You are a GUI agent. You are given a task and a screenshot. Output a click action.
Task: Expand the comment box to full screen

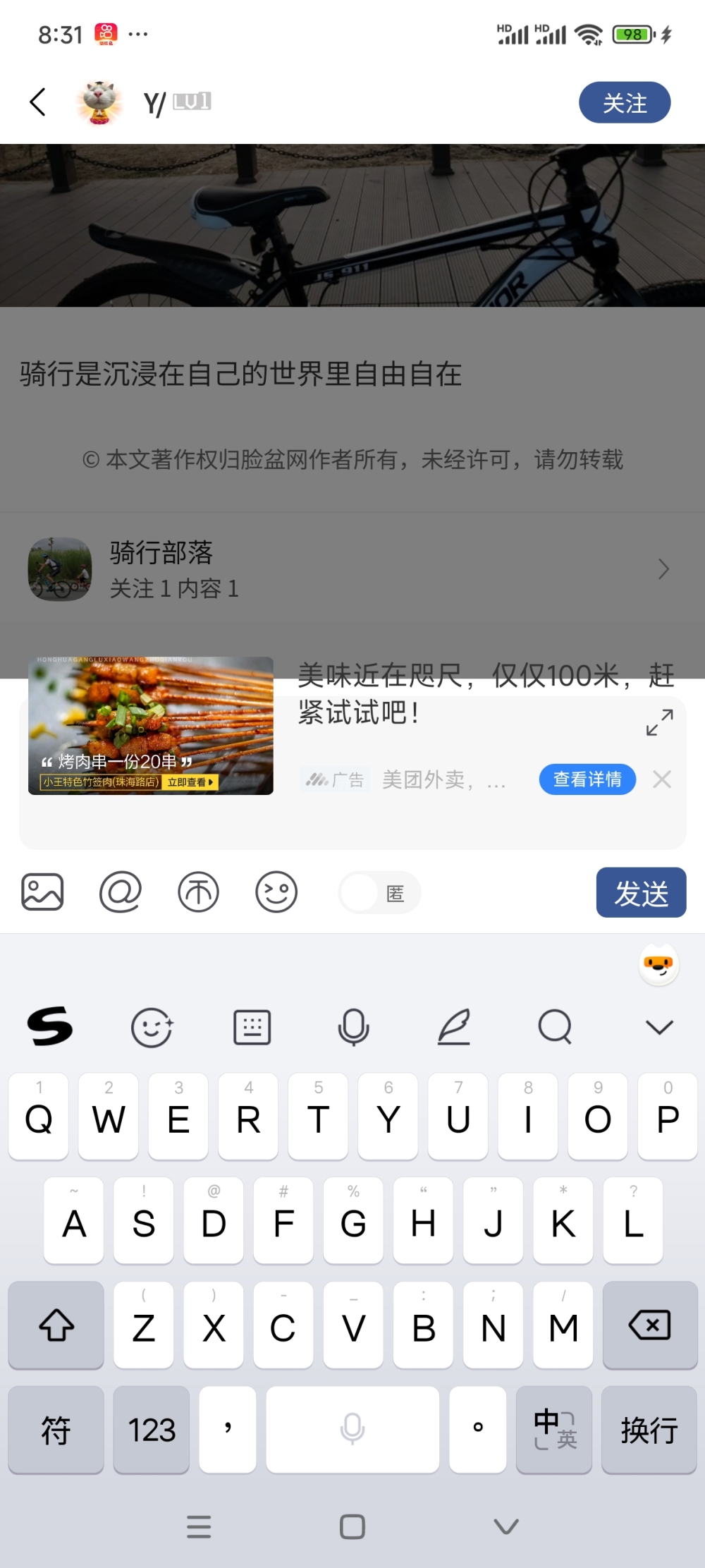tap(660, 723)
